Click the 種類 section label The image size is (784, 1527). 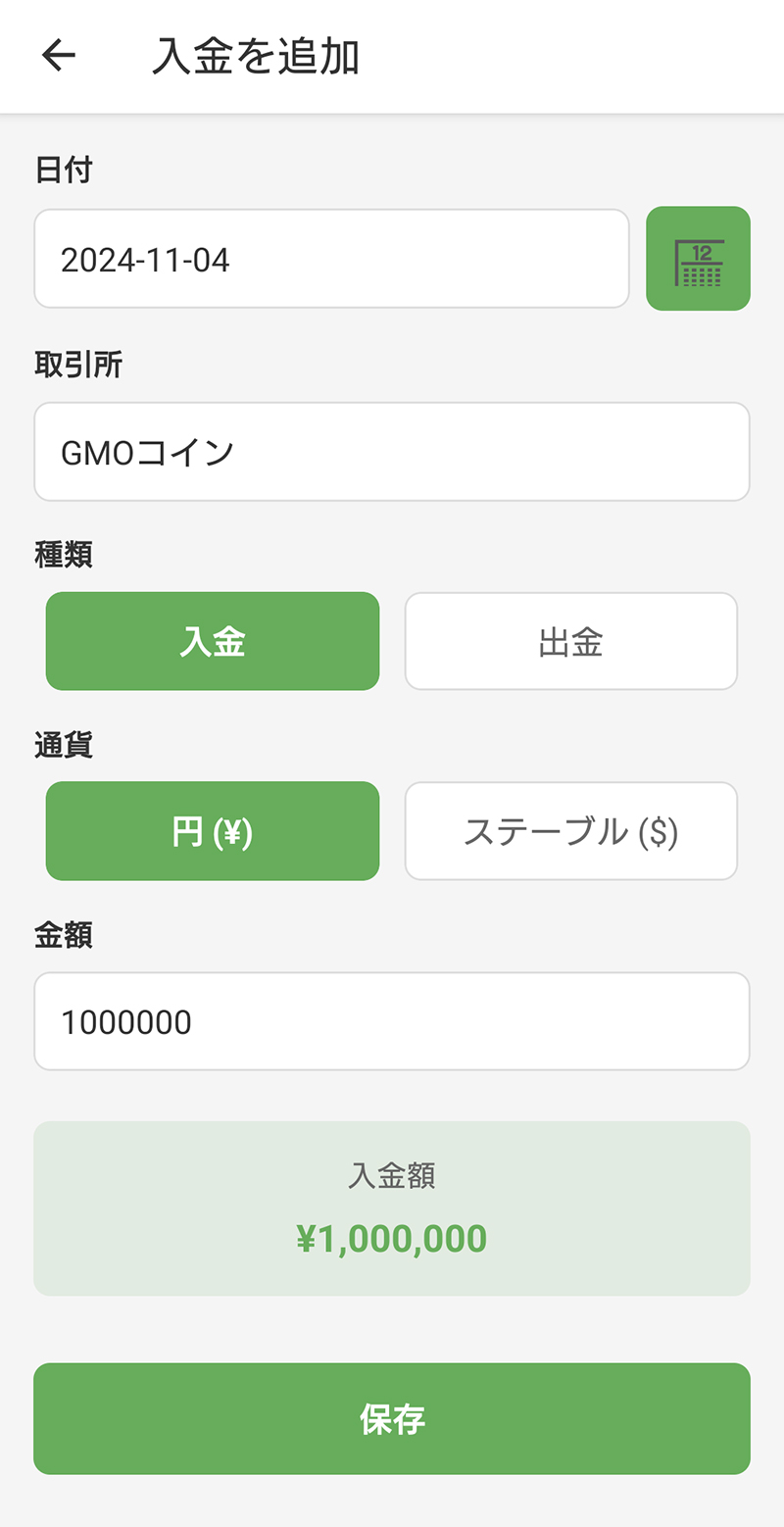tap(63, 554)
